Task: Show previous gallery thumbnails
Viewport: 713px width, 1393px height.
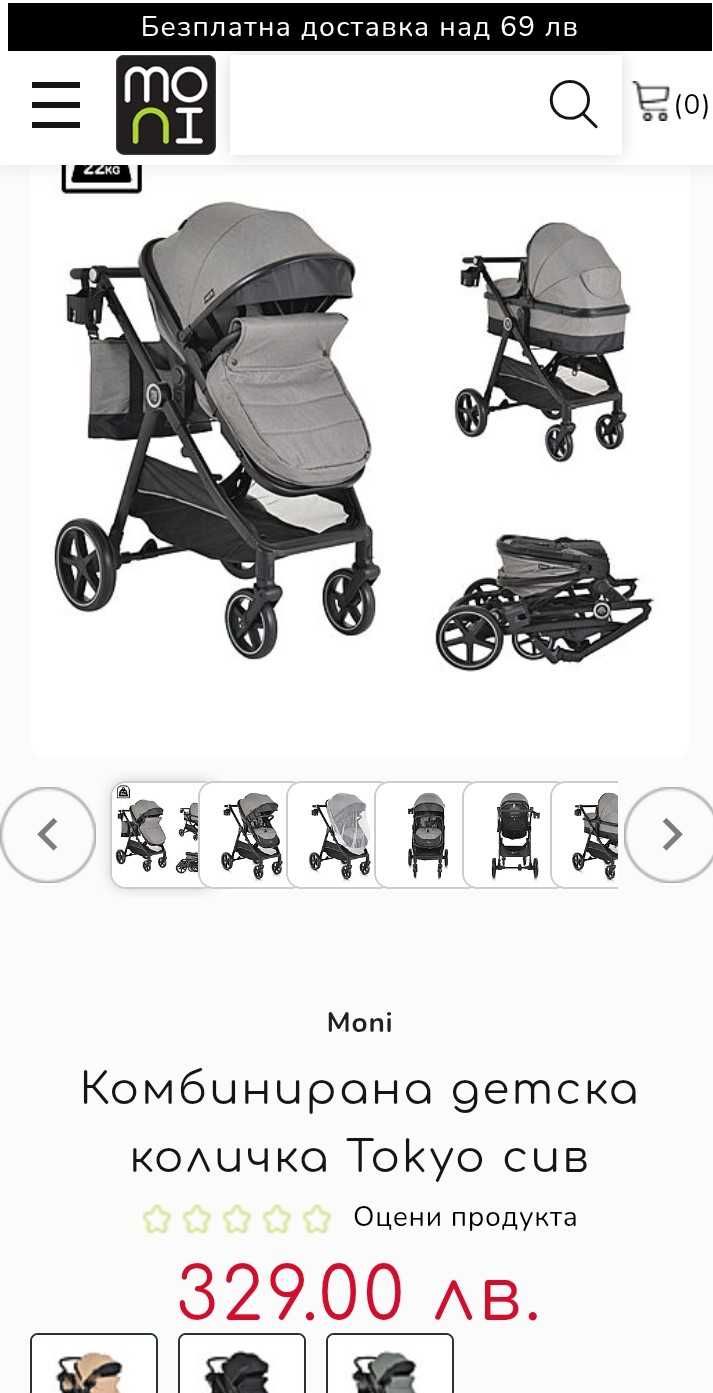Action: 47,835
